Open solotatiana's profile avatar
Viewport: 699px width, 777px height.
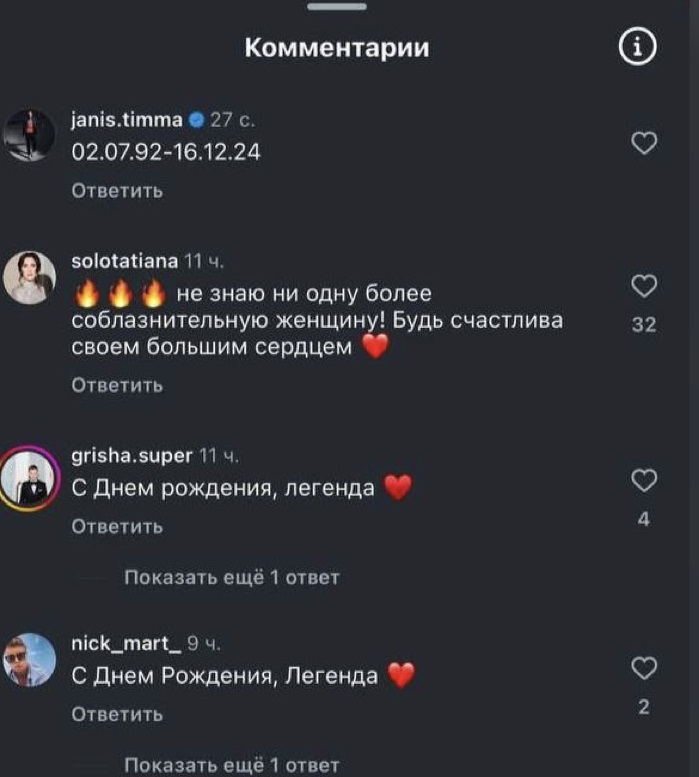(x=29, y=277)
